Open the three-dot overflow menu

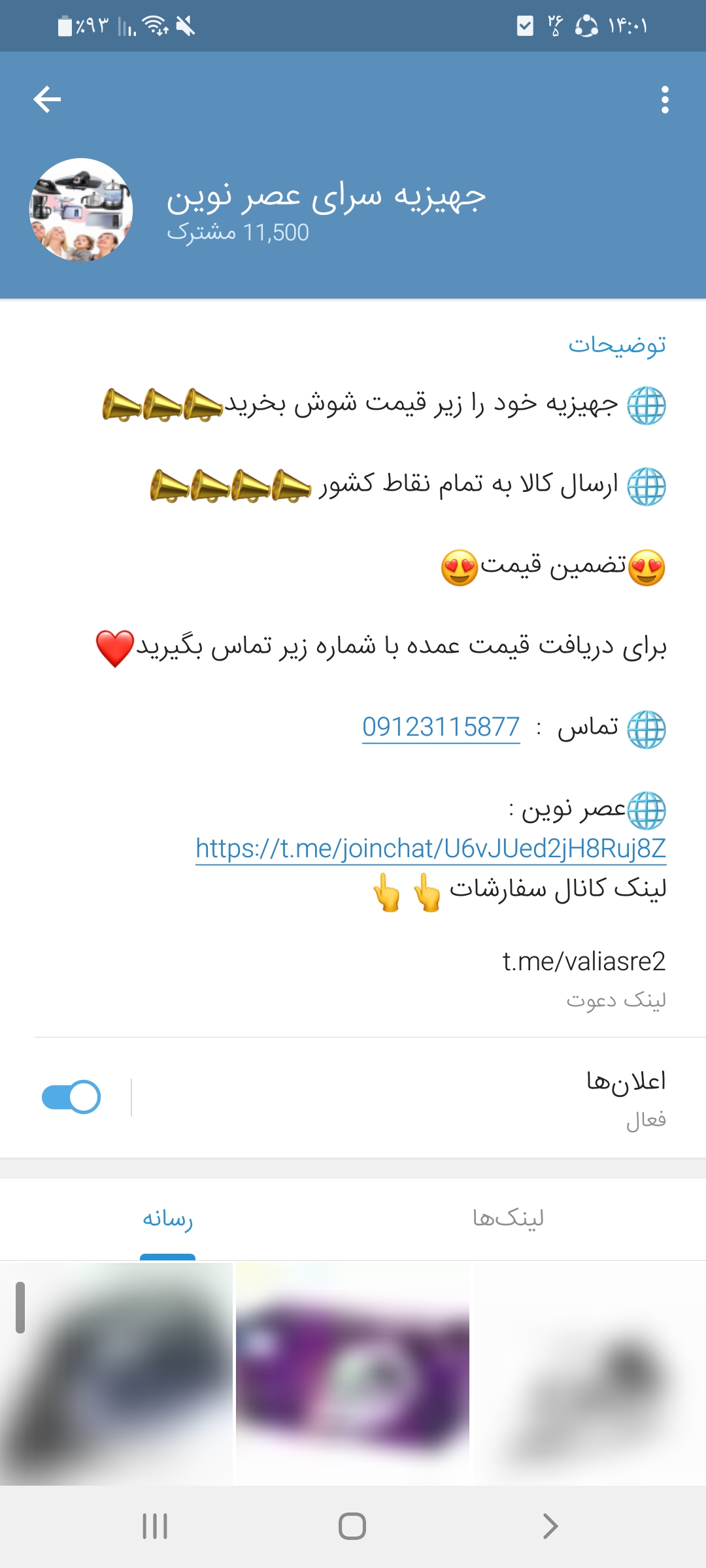click(x=665, y=100)
